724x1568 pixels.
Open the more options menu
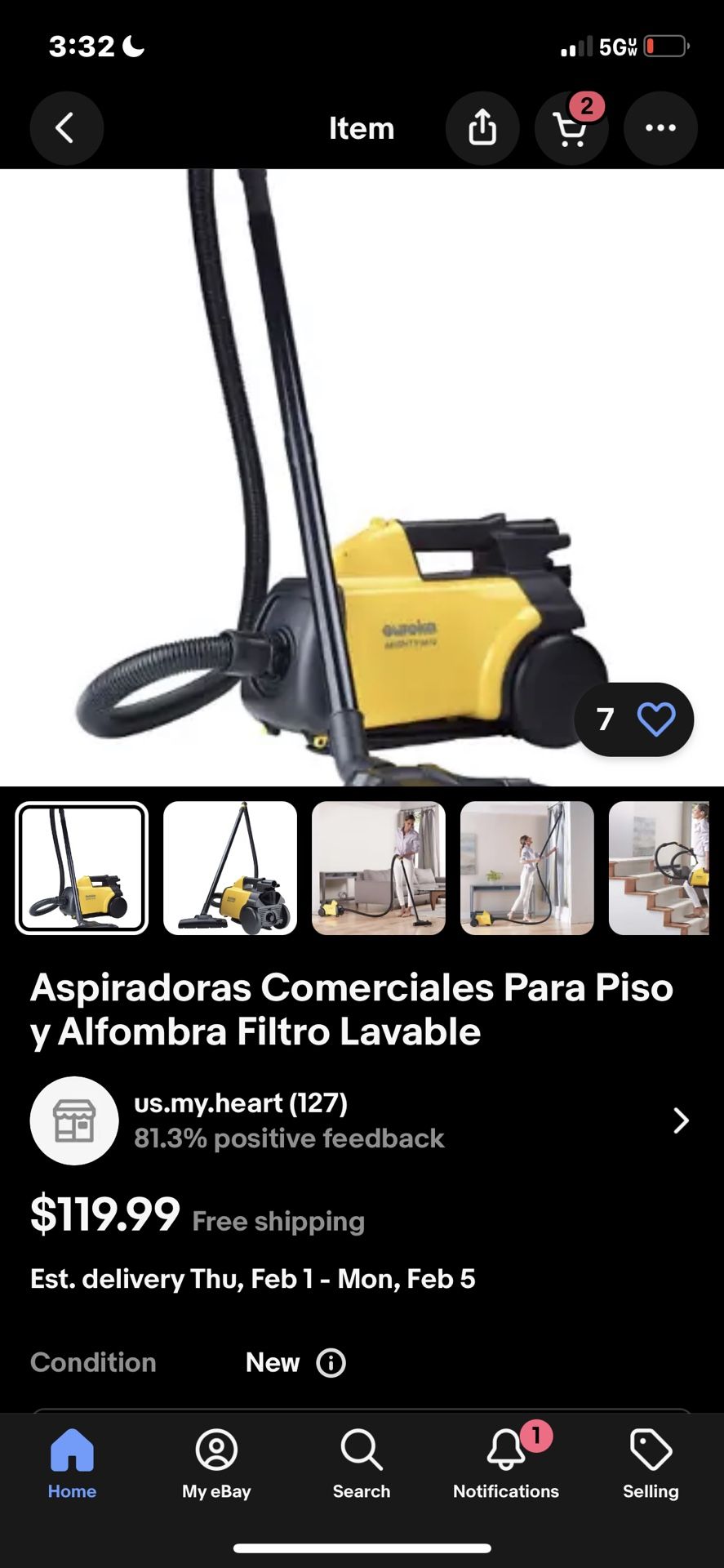click(x=660, y=128)
